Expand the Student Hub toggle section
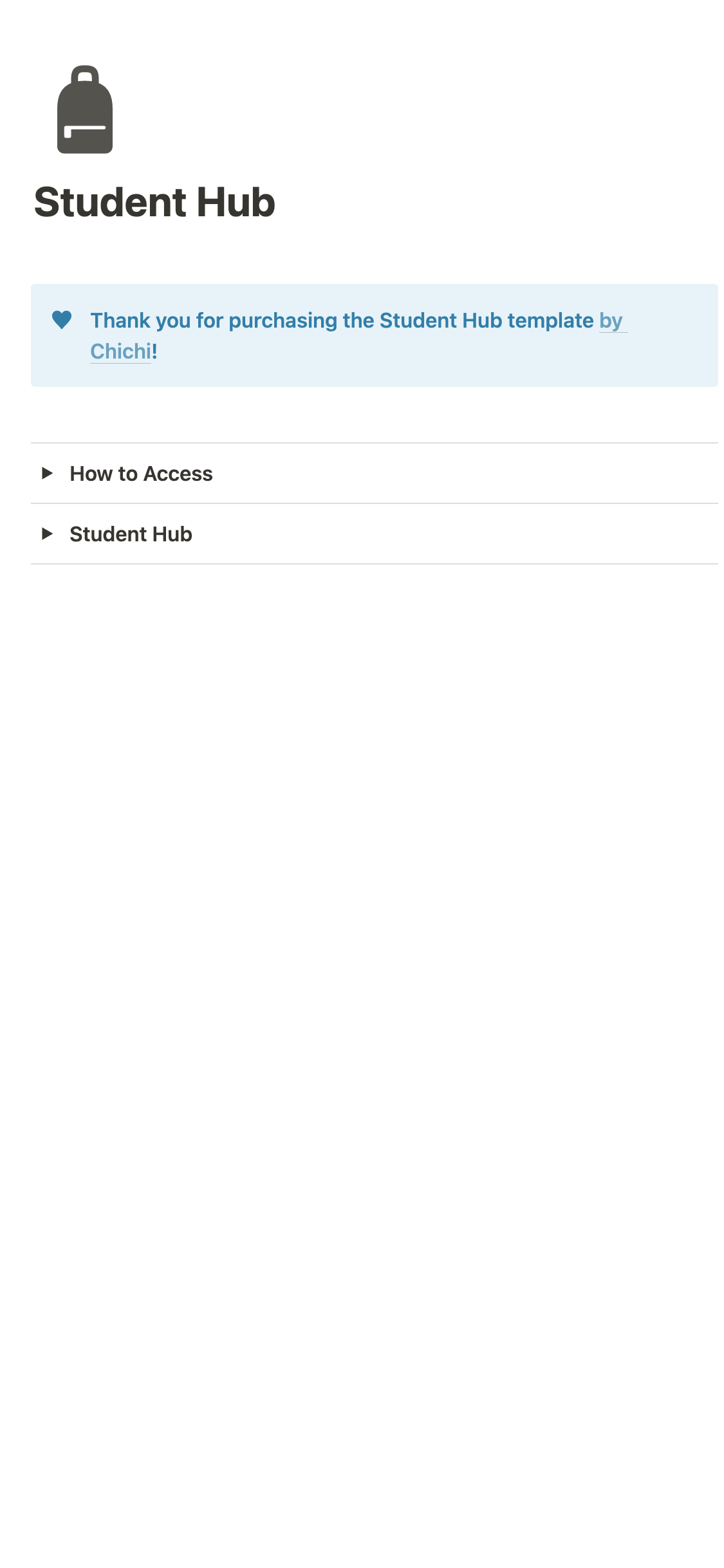724x1568 pixels. 47,534
